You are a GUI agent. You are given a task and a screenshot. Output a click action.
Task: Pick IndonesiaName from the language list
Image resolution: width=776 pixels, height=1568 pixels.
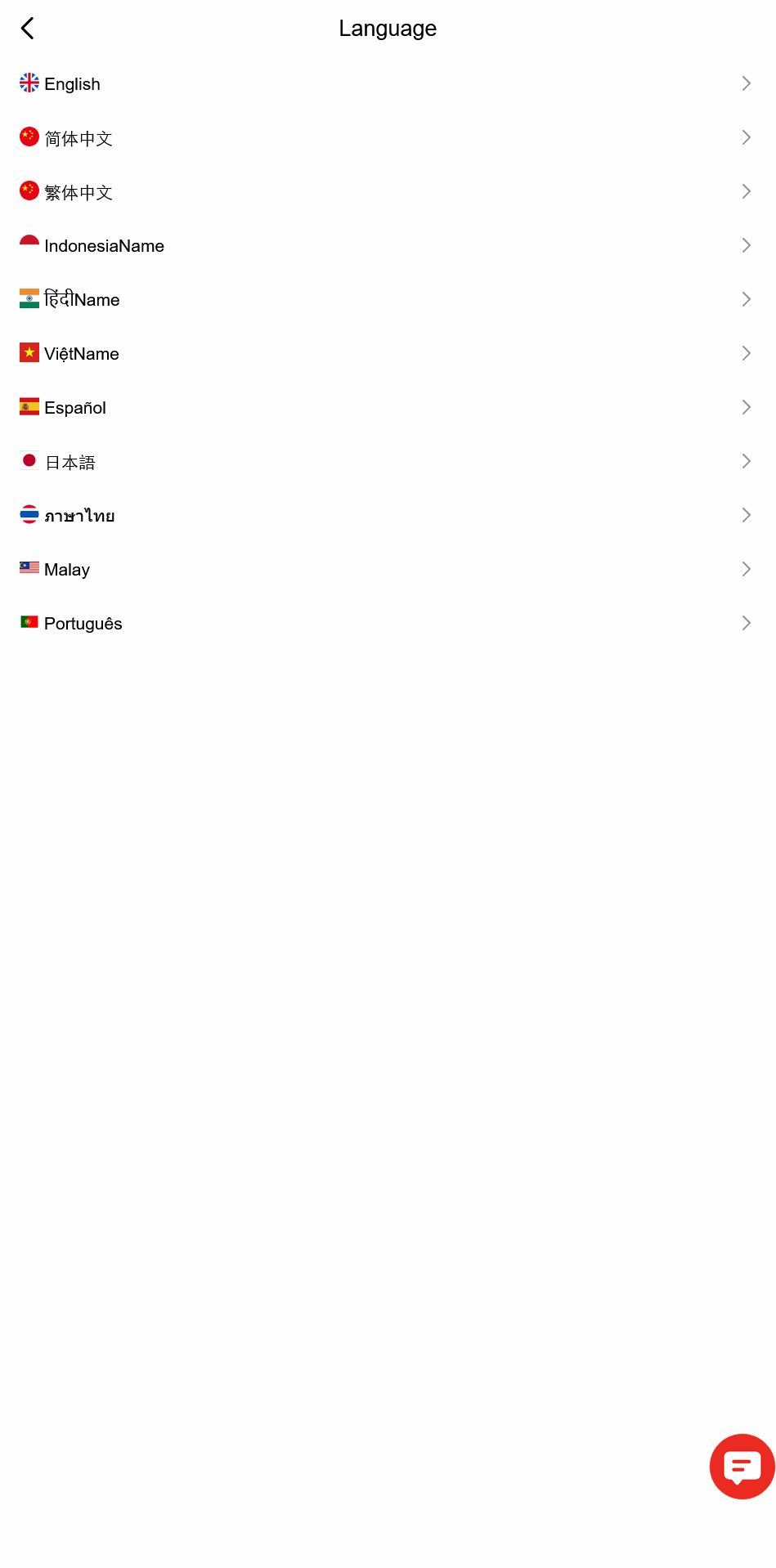[x=104, y=246]
